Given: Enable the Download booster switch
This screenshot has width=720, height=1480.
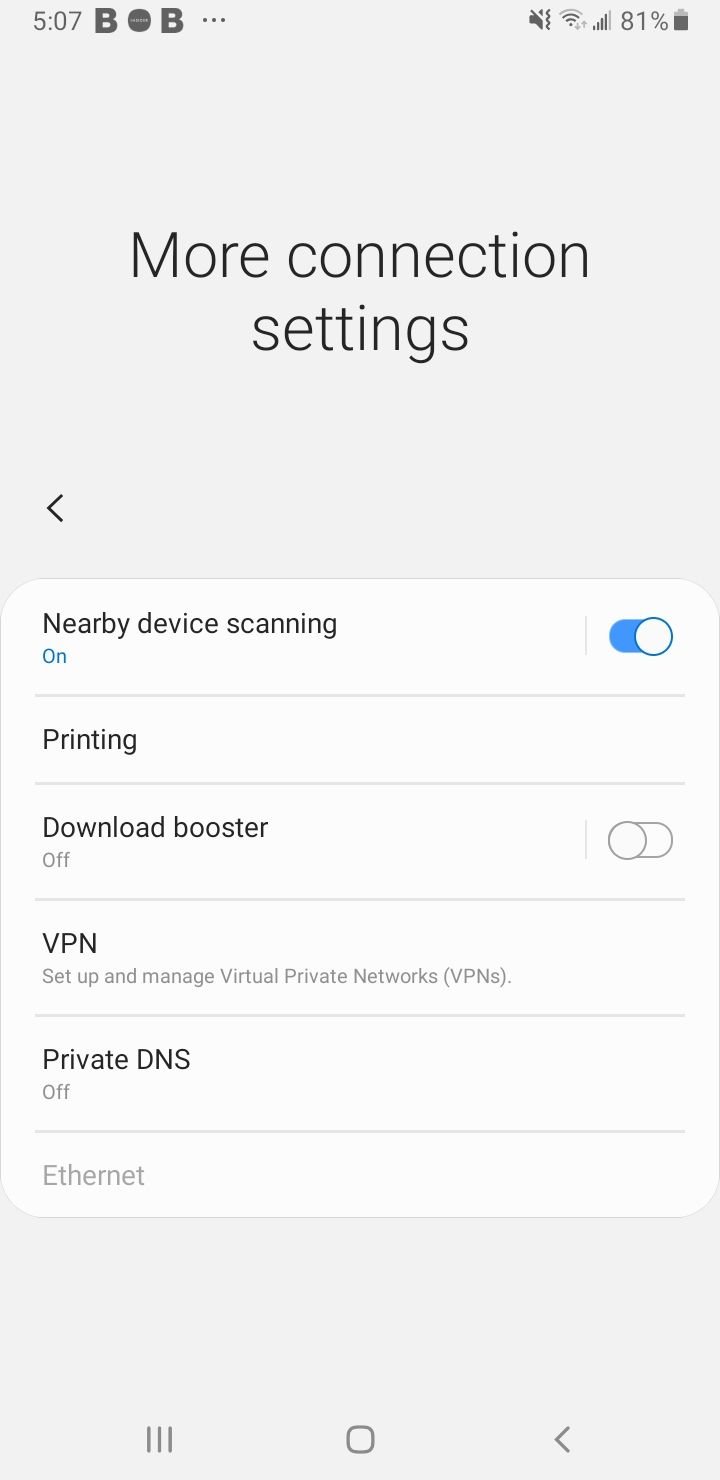Looking at the screenshot, I should pos(640,841).
